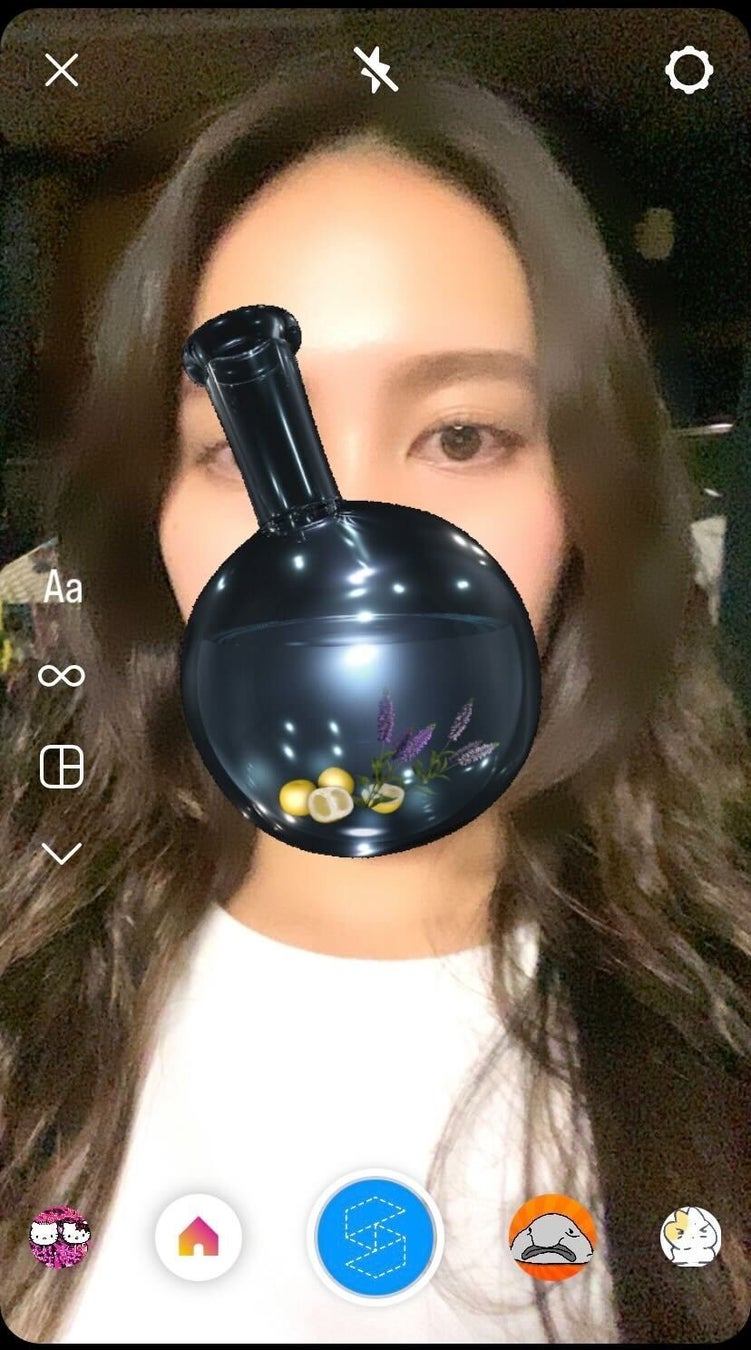Pick the angry cat effect
Viewport: 751px width, 1350px height.
tap(691, 1237)
